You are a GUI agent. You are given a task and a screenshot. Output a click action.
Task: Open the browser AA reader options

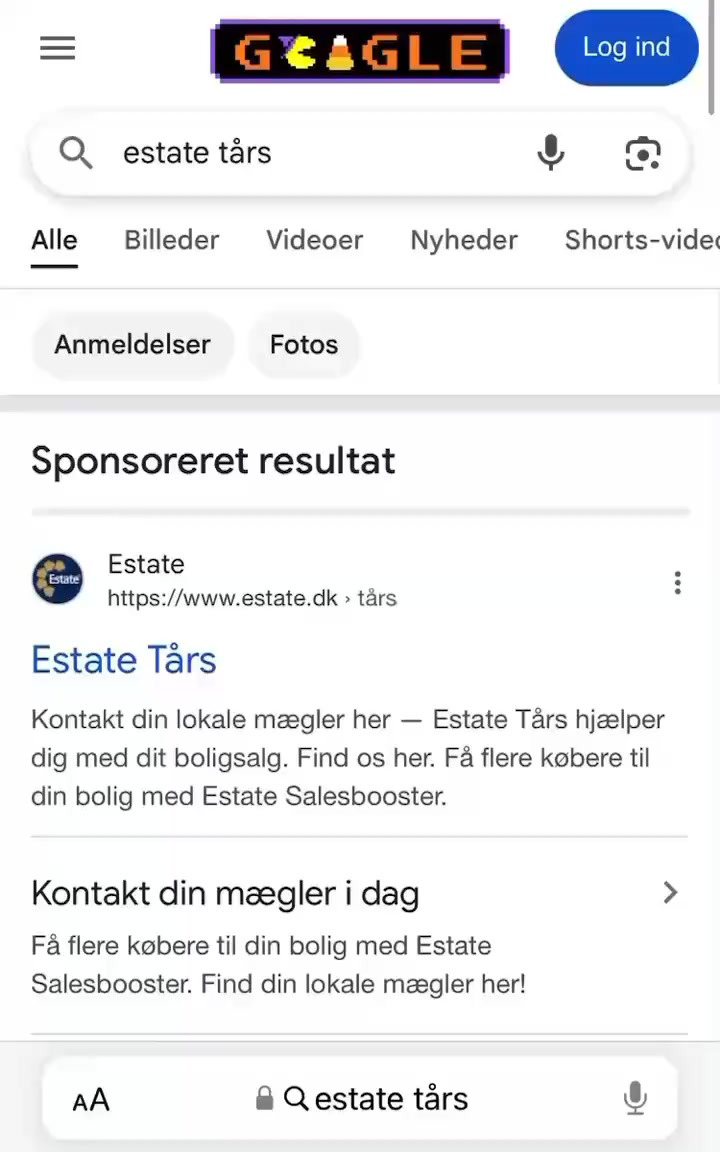(x=91, y=1100)
